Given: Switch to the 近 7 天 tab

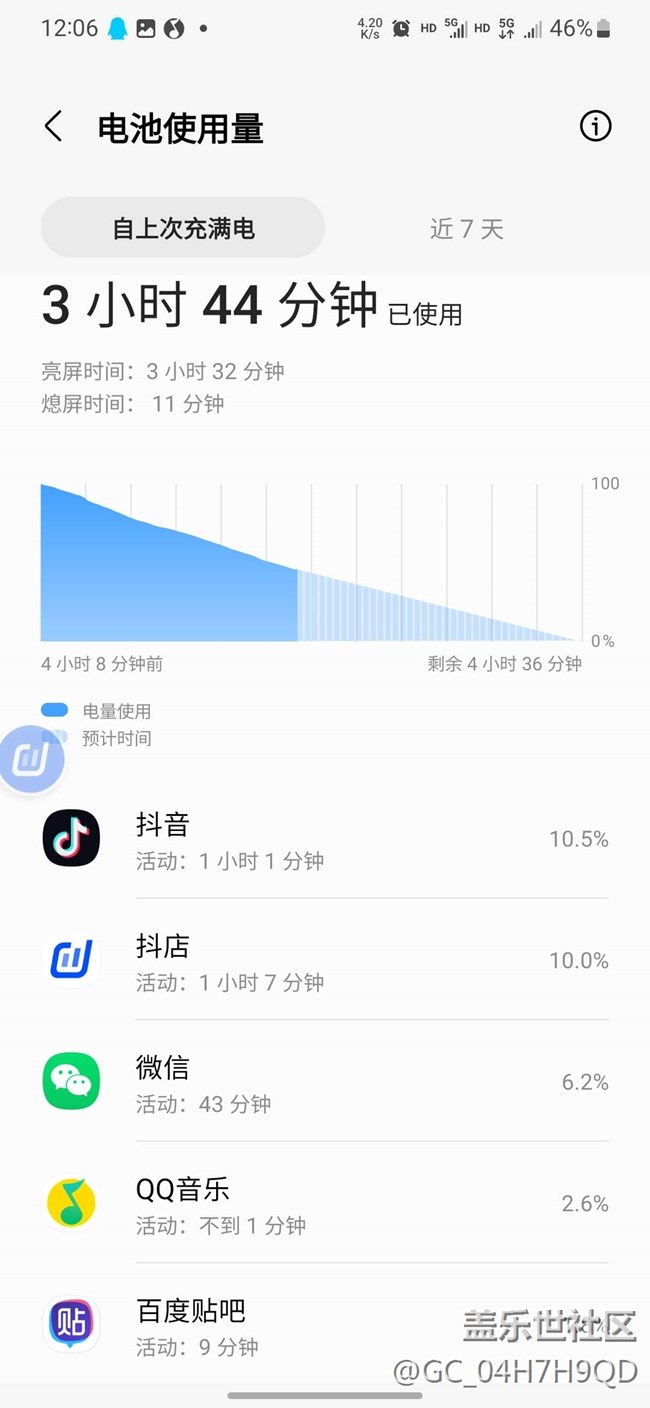Looking at the screenshot, I should click(x=466, y=229).
